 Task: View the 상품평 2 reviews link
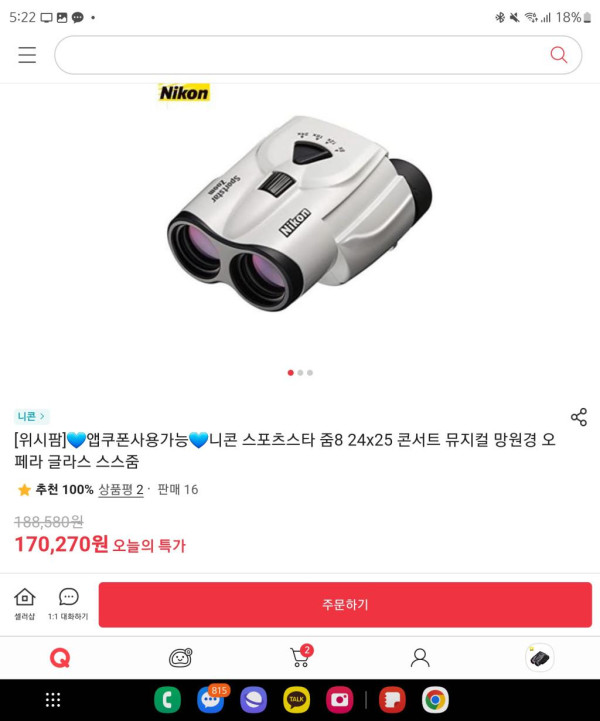pyautogui.click(x=121, y=490)
